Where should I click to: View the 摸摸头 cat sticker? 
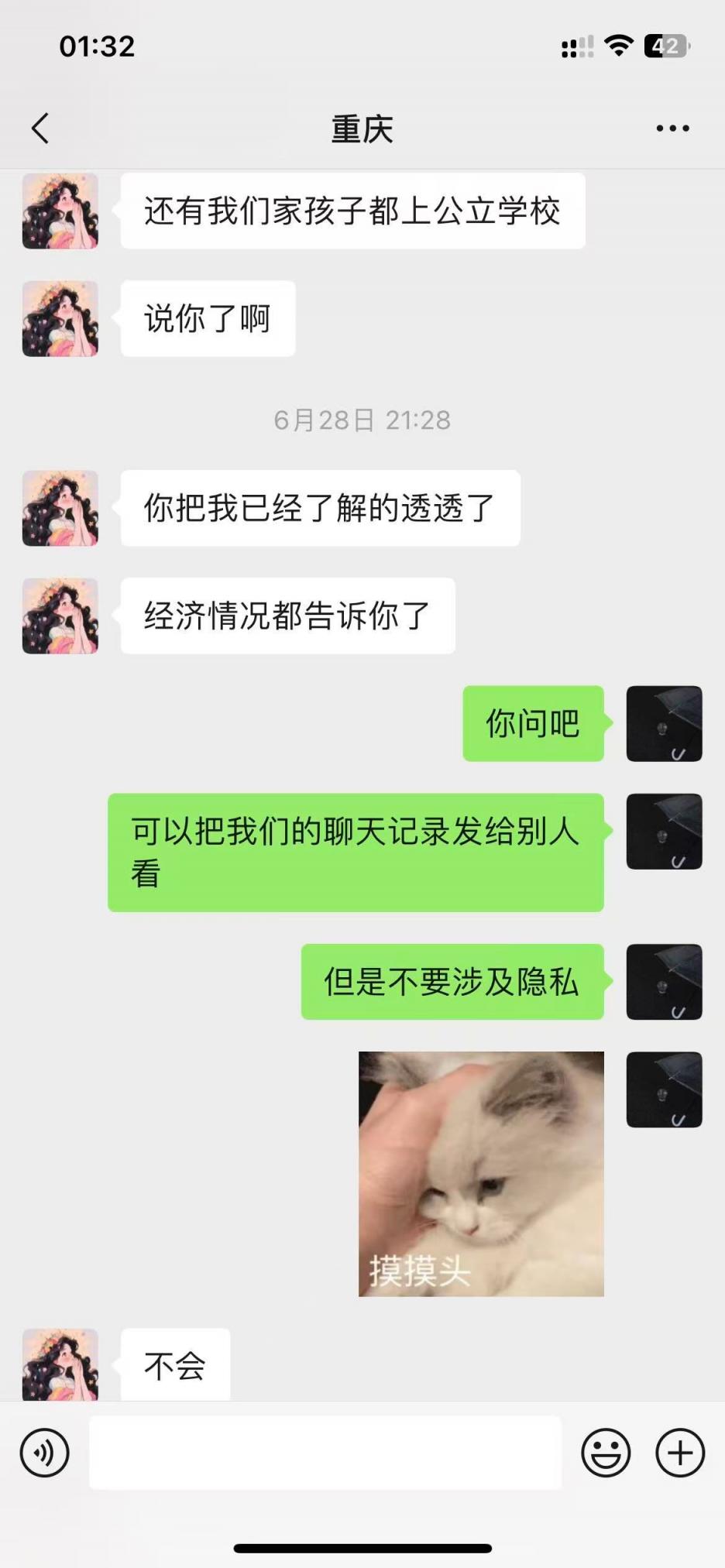pyautogui.click(x=481, y=1174)
